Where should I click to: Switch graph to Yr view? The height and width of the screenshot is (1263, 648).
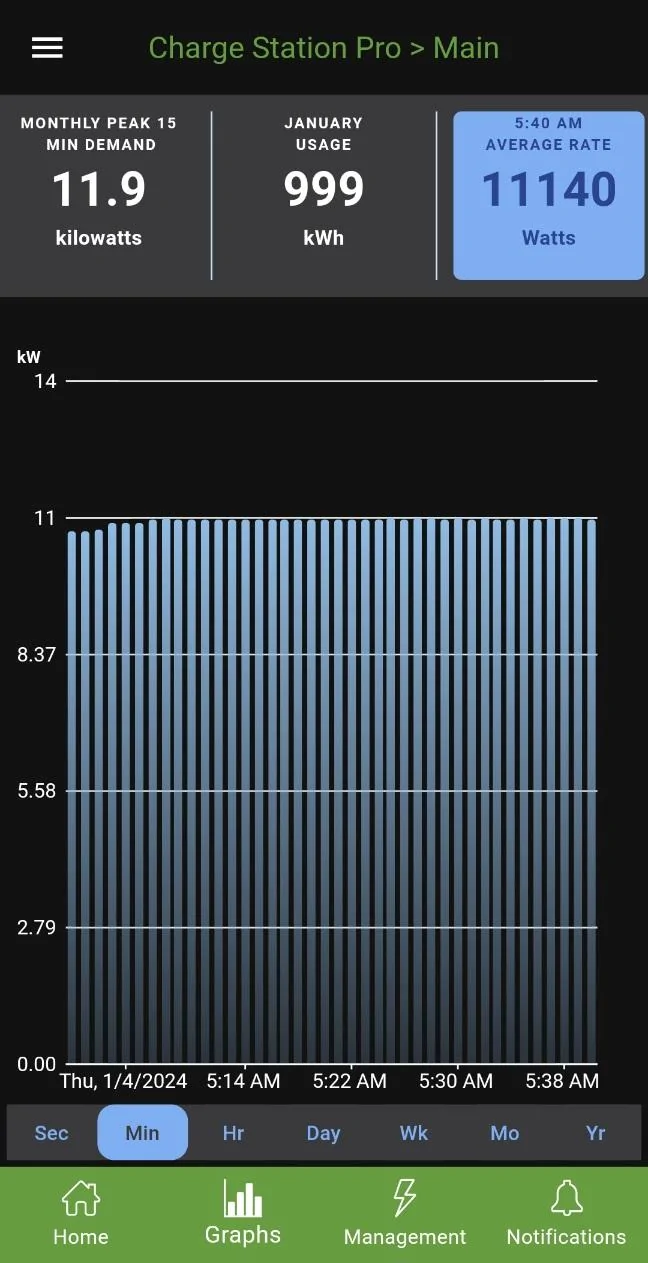pyautogui.click(x=595, y=1133)
